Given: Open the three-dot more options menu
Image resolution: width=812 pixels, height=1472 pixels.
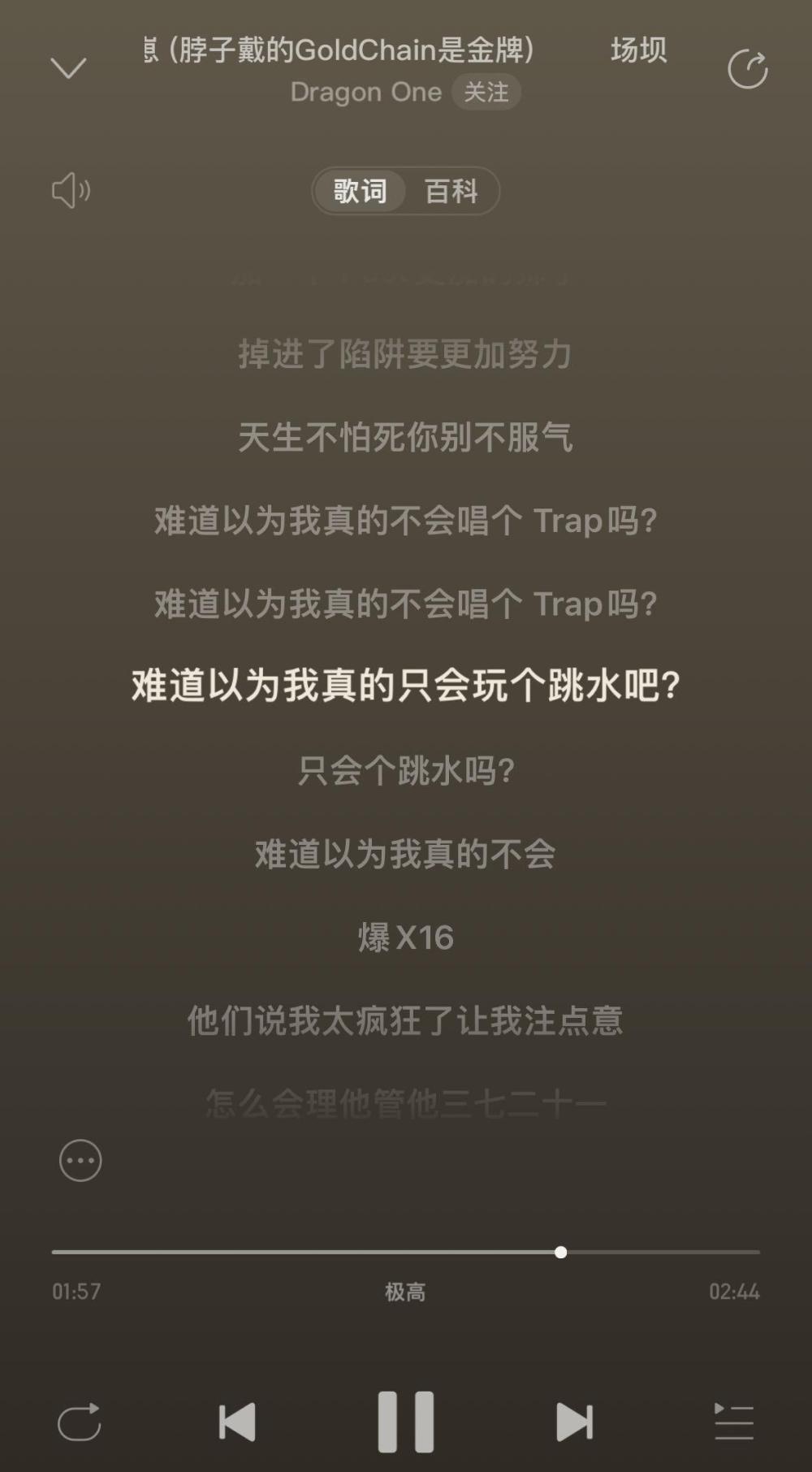Looking at the screenshot, I should pos(80,1160).
